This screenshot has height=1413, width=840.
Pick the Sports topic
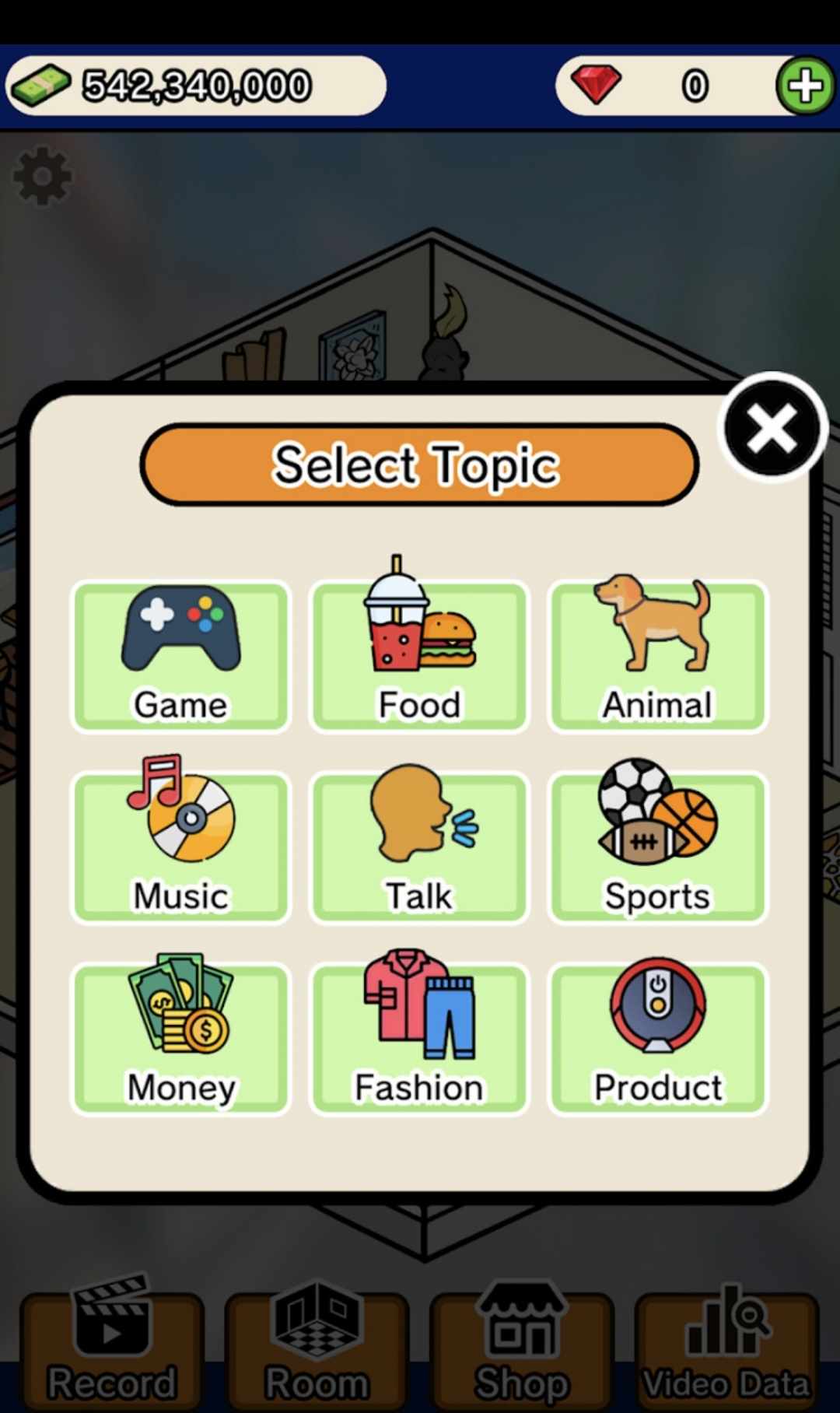click(658, 847)
